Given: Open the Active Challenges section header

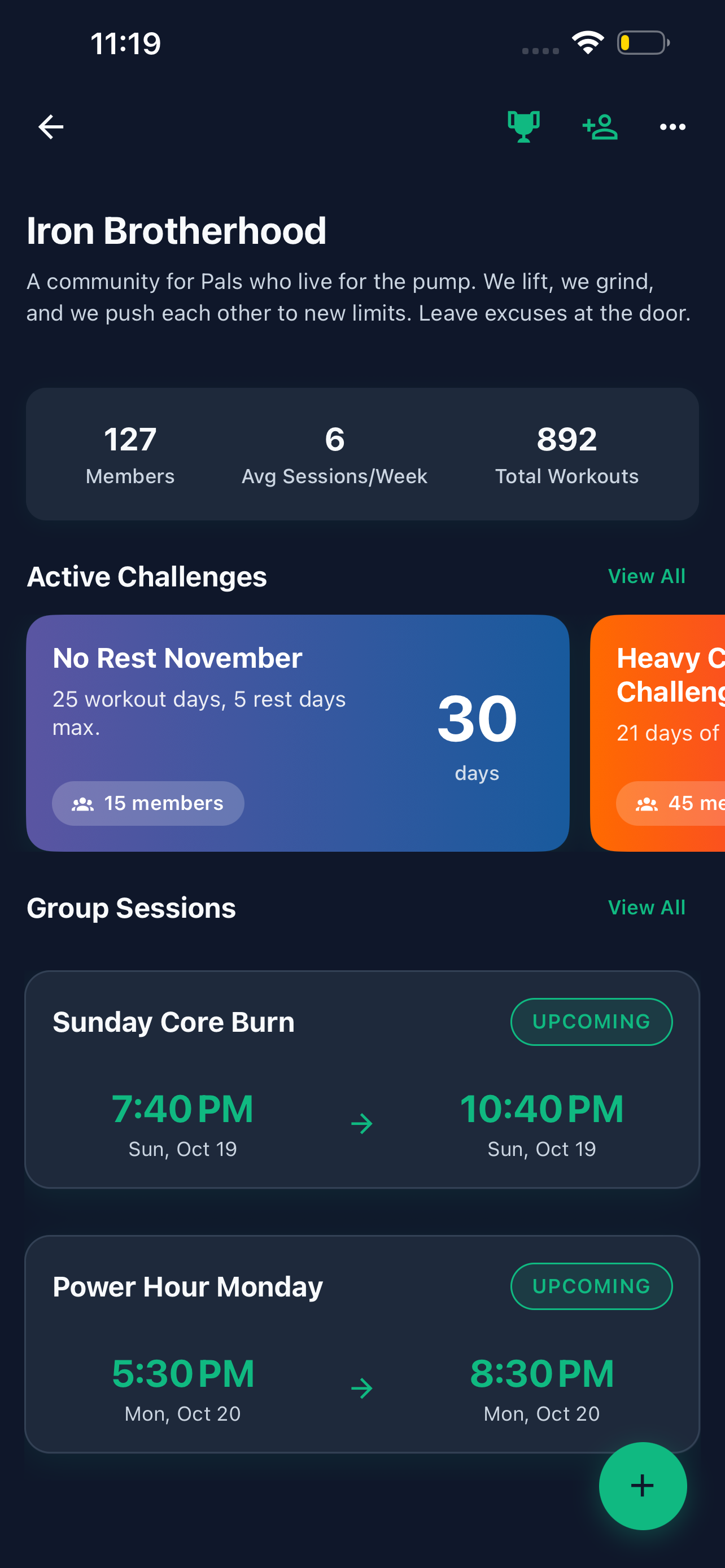Looking at the screenshot, I should [x=146, y=576].
